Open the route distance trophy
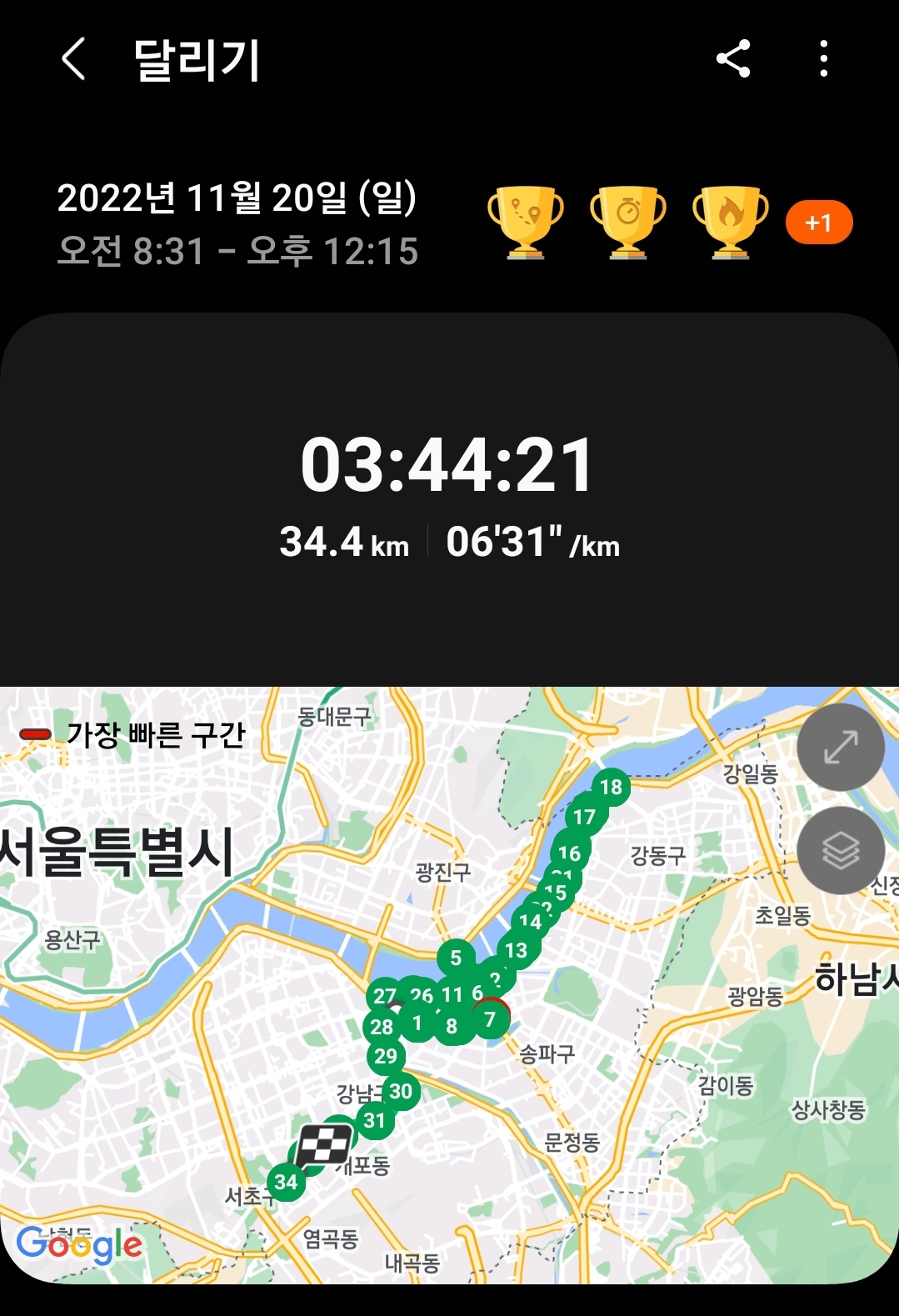Image resolution: width=899 pixels, height=1316 pixels. pyautogui.click(x=525, y=222)
